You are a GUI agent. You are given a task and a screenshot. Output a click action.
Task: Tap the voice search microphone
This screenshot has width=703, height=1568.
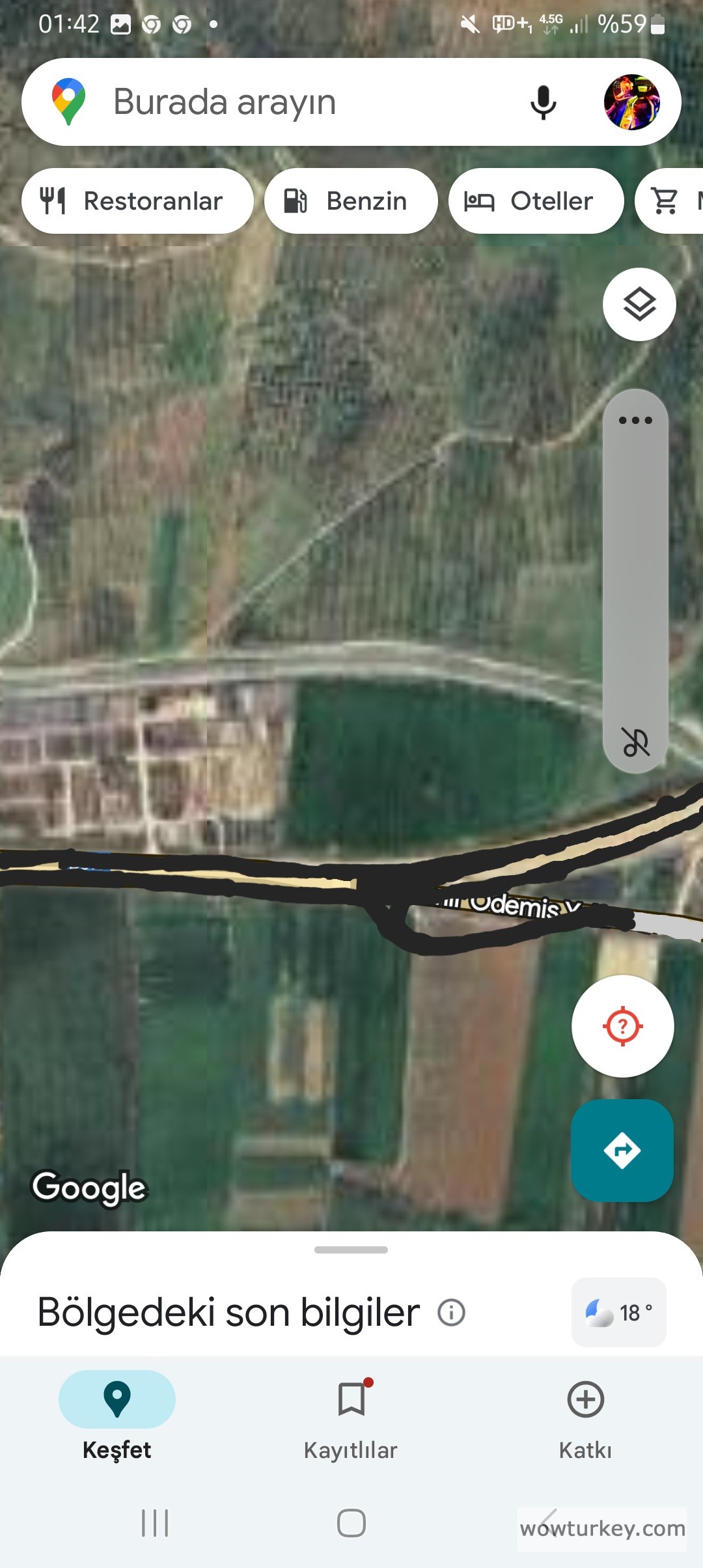(544, 102)
